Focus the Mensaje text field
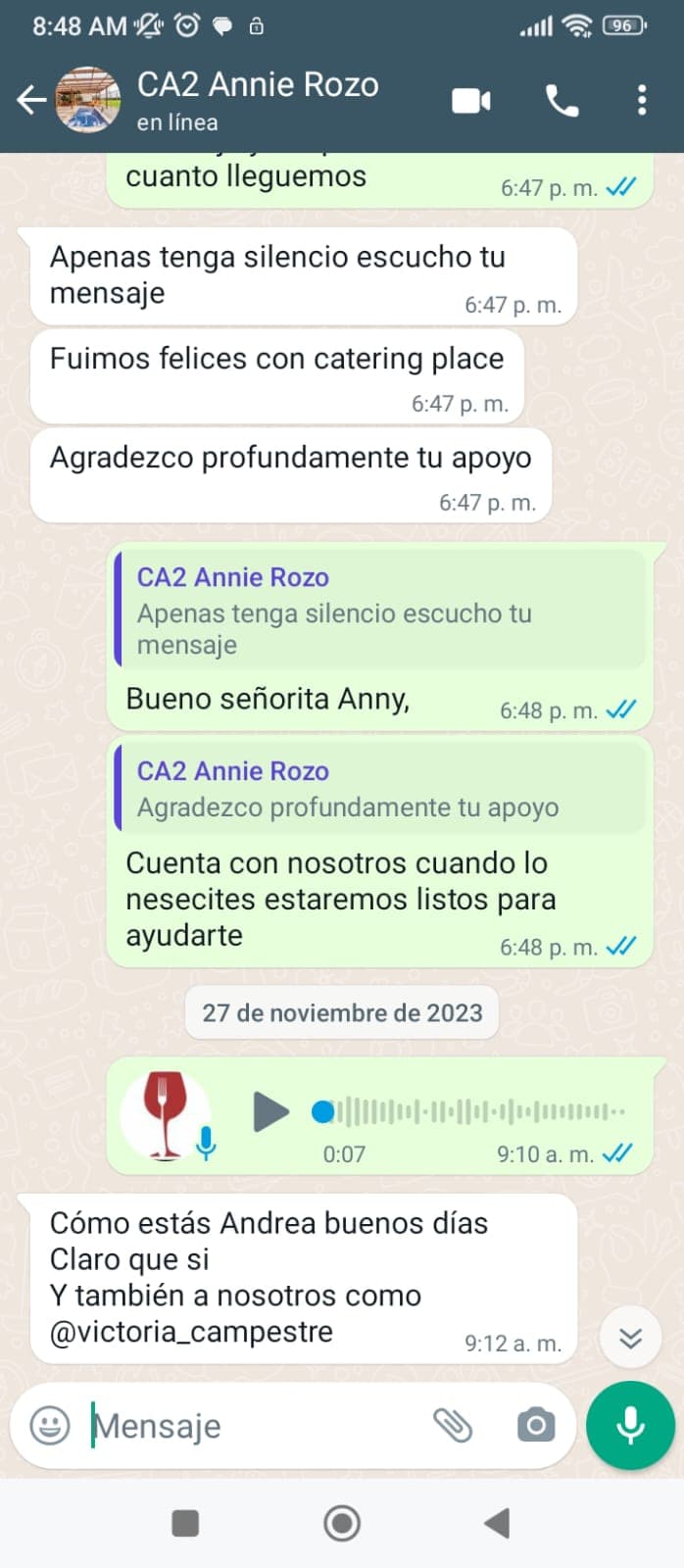The width and height of the screenshot is (684, 1568). (x=255, y=1426)
